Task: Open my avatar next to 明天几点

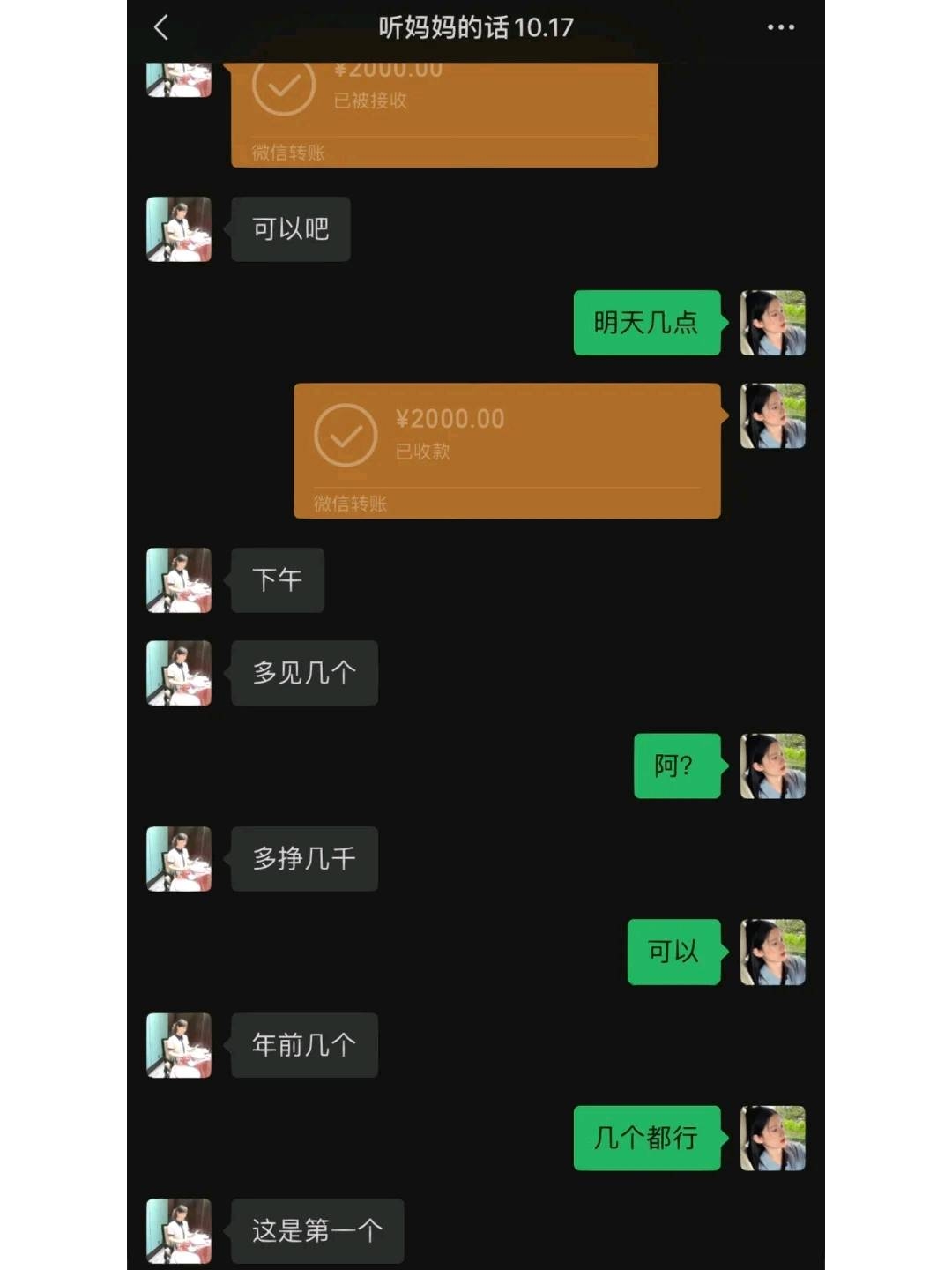Action: click(x=772, y=323)
